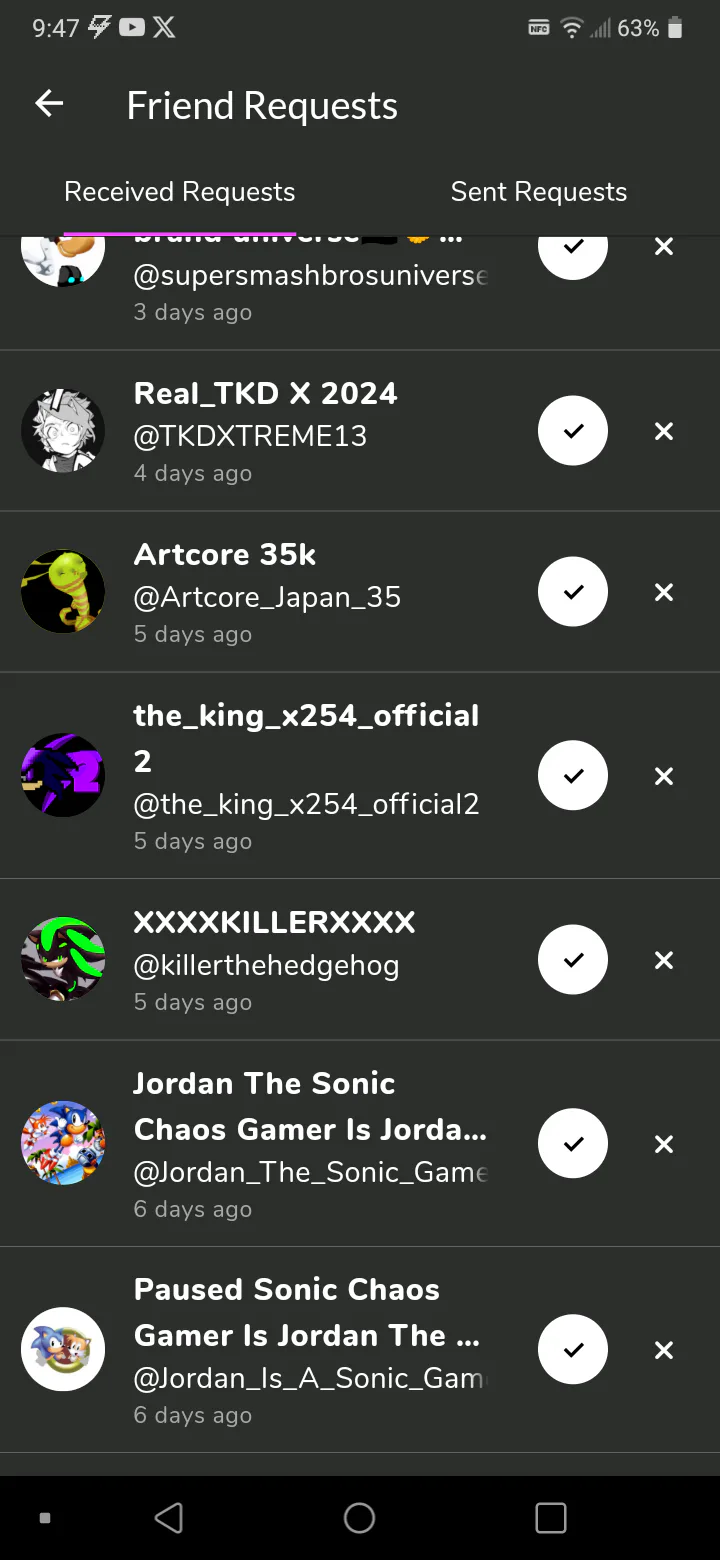Accept Paused Sonic Chaos Gamer's request
Screen dimensions: 720x1560
[573, 1350]
